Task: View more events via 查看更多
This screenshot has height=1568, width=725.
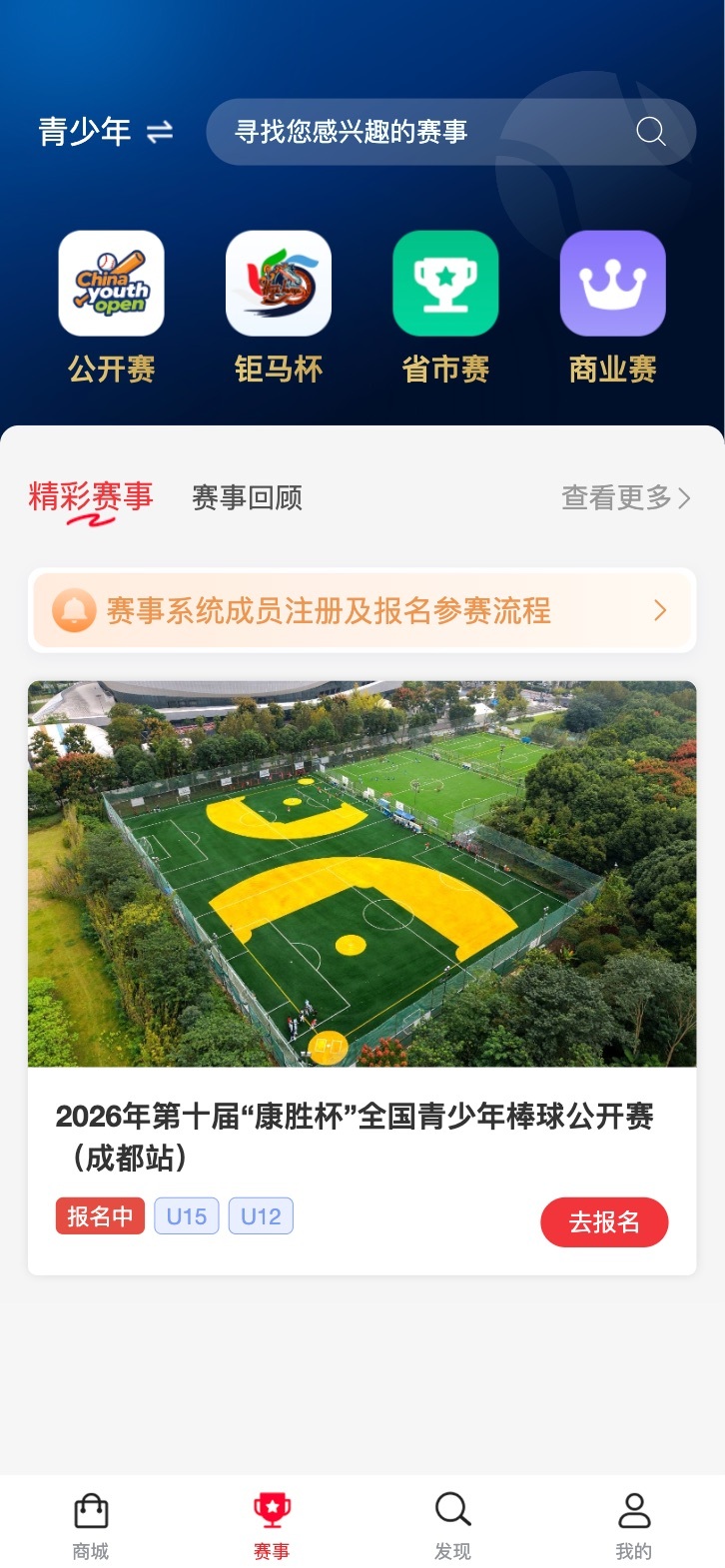Action: (626, 497)
